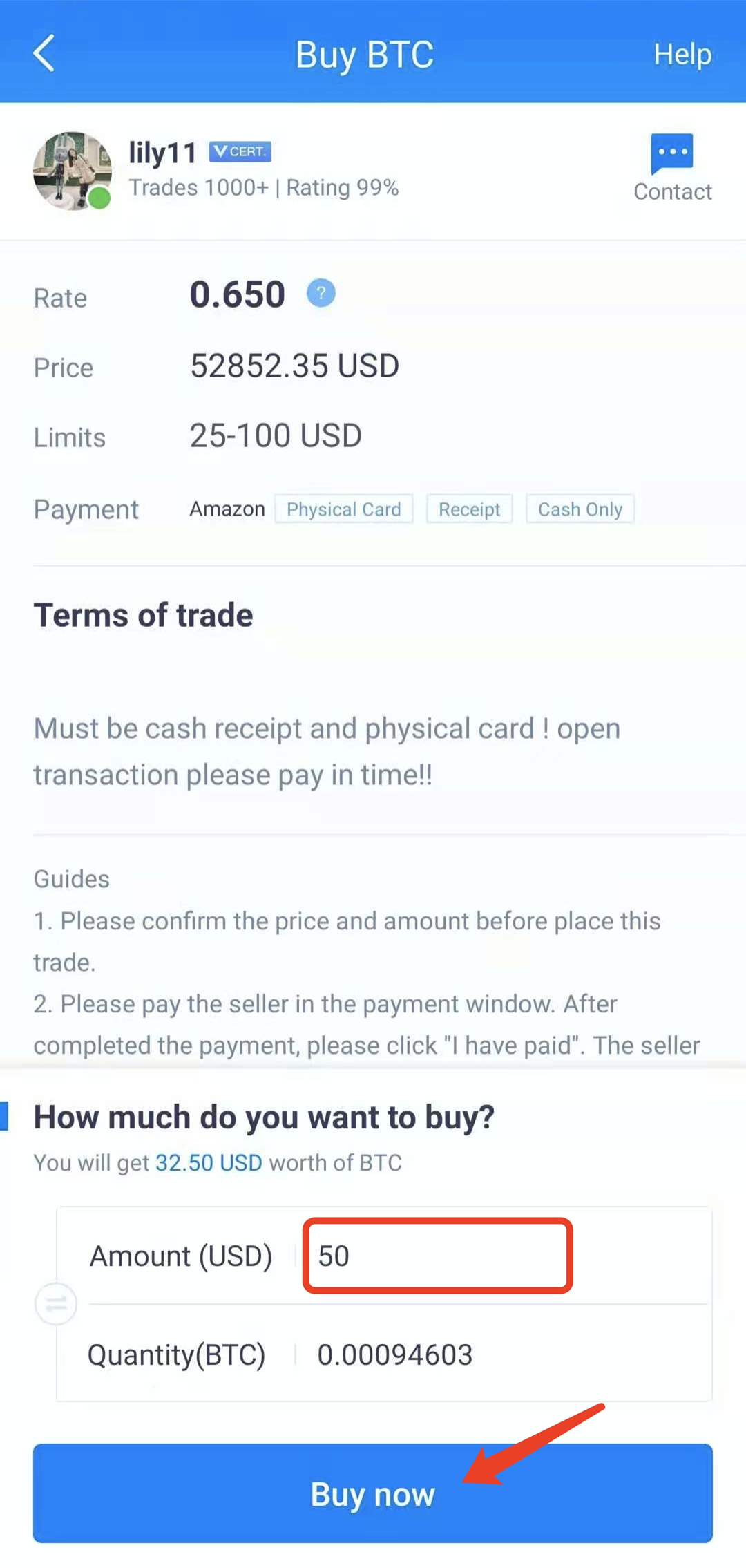Tap the Buy now button
Screen dimensions: 746x1568
click(373, 1493)
